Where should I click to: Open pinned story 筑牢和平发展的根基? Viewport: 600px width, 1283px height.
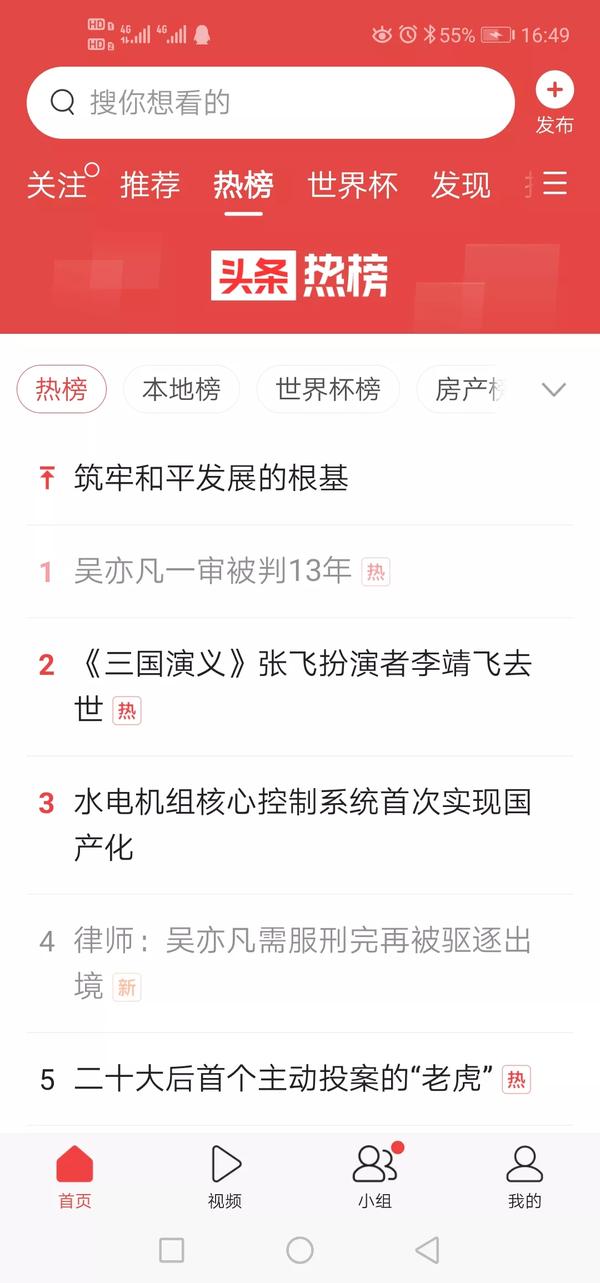pyautogui.click(x=300, y=478)
